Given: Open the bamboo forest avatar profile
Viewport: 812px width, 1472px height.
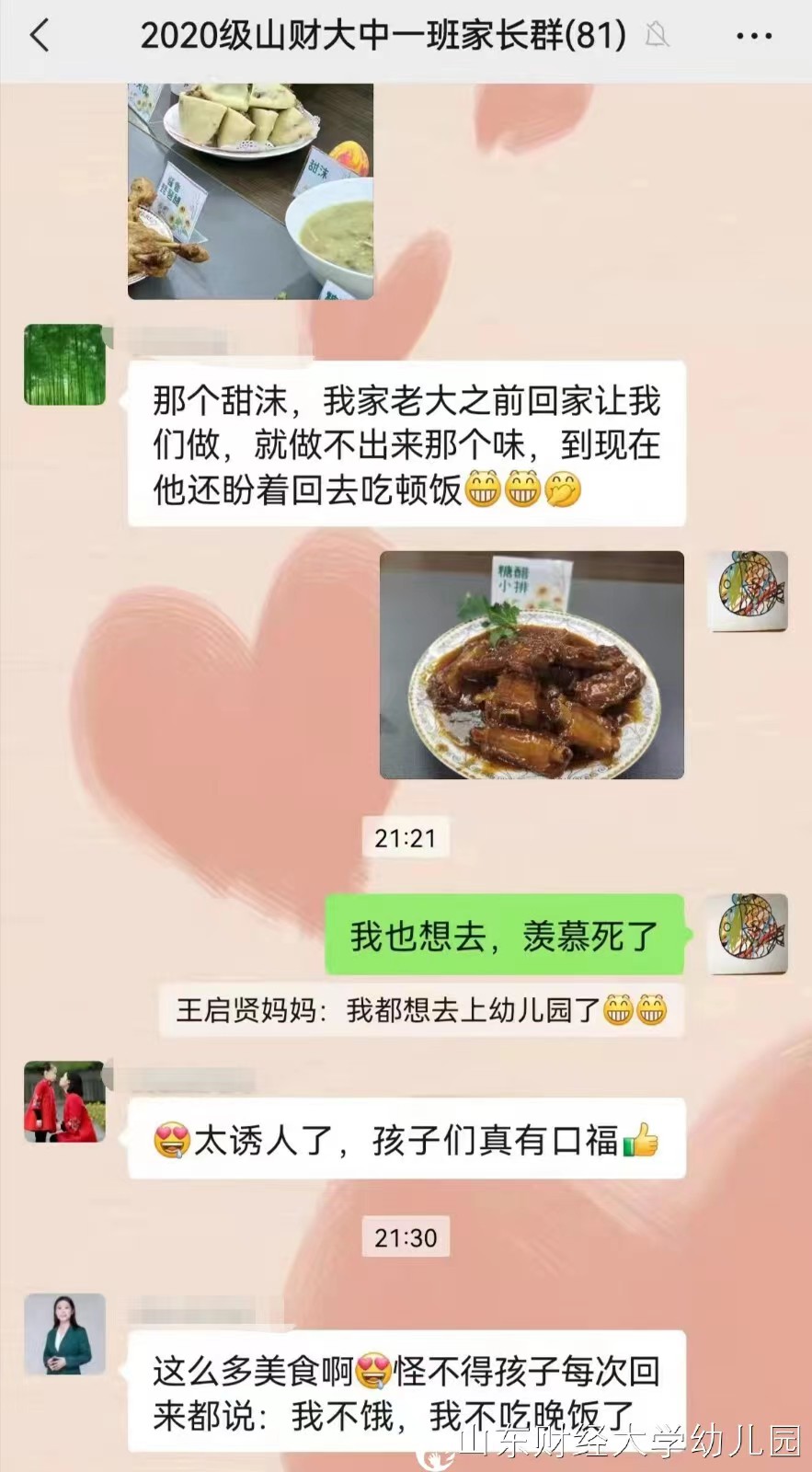Looking at the screenshot, I should click(x=64, y=364).
